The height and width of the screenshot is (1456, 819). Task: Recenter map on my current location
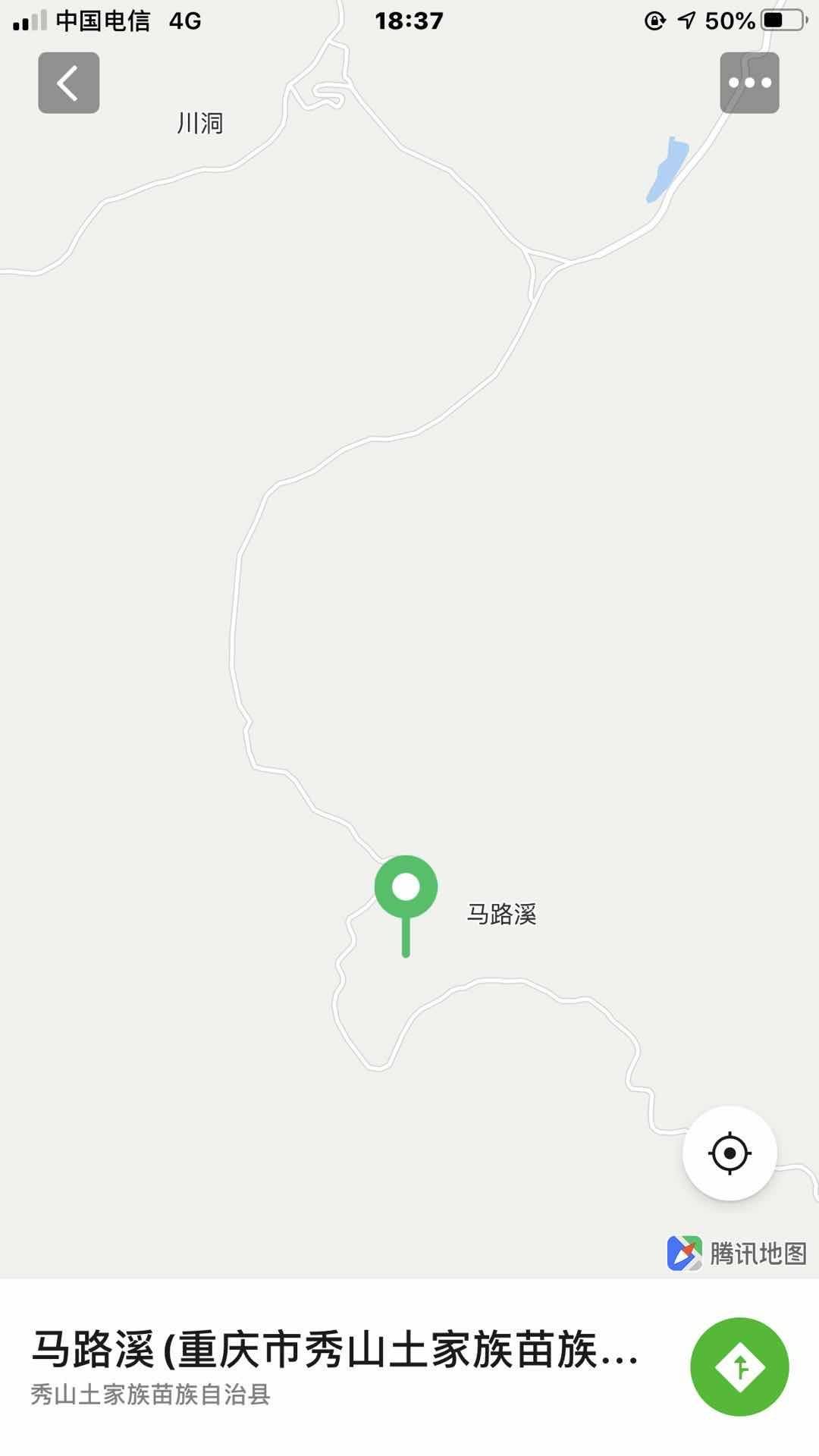730,1153
